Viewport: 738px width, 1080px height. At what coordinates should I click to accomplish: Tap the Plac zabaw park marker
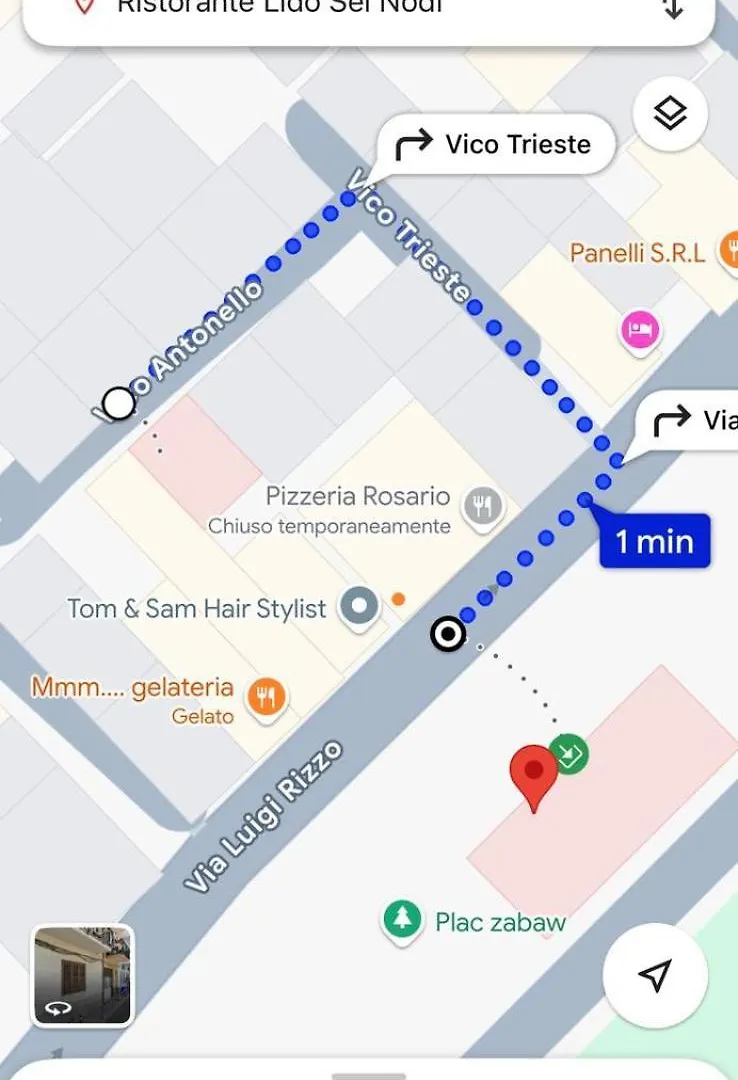pyautogui.click(x=402, y=920)
